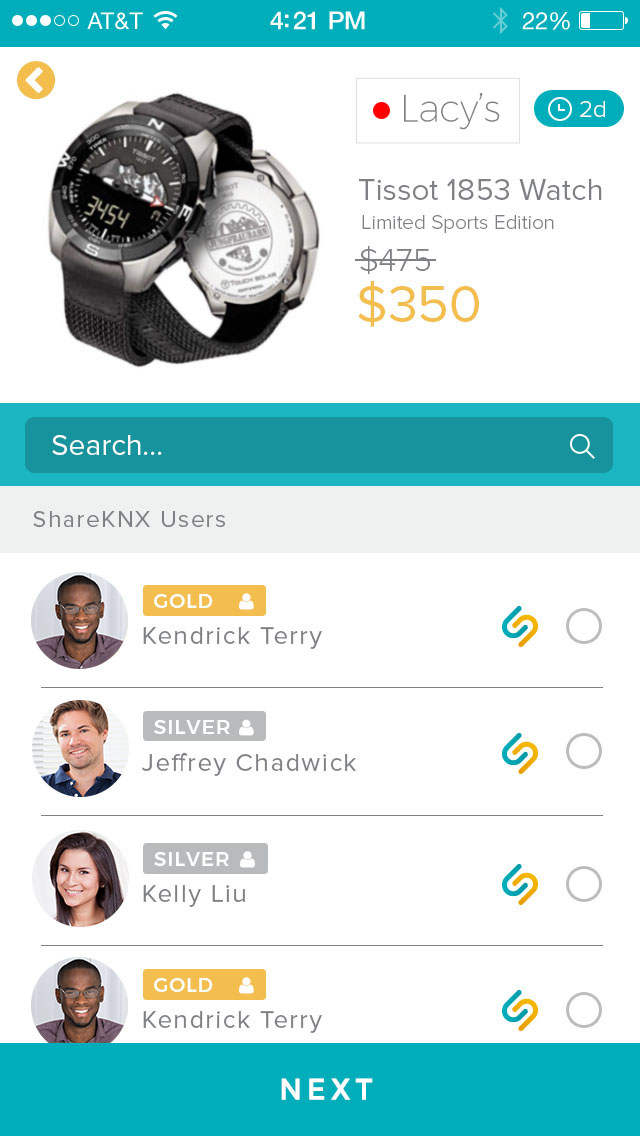The width and height of the screenshot is (640, 1136).
Task: Tap the link icon beside Jeffrey Chadwick
Action: (x=520, y=753)
